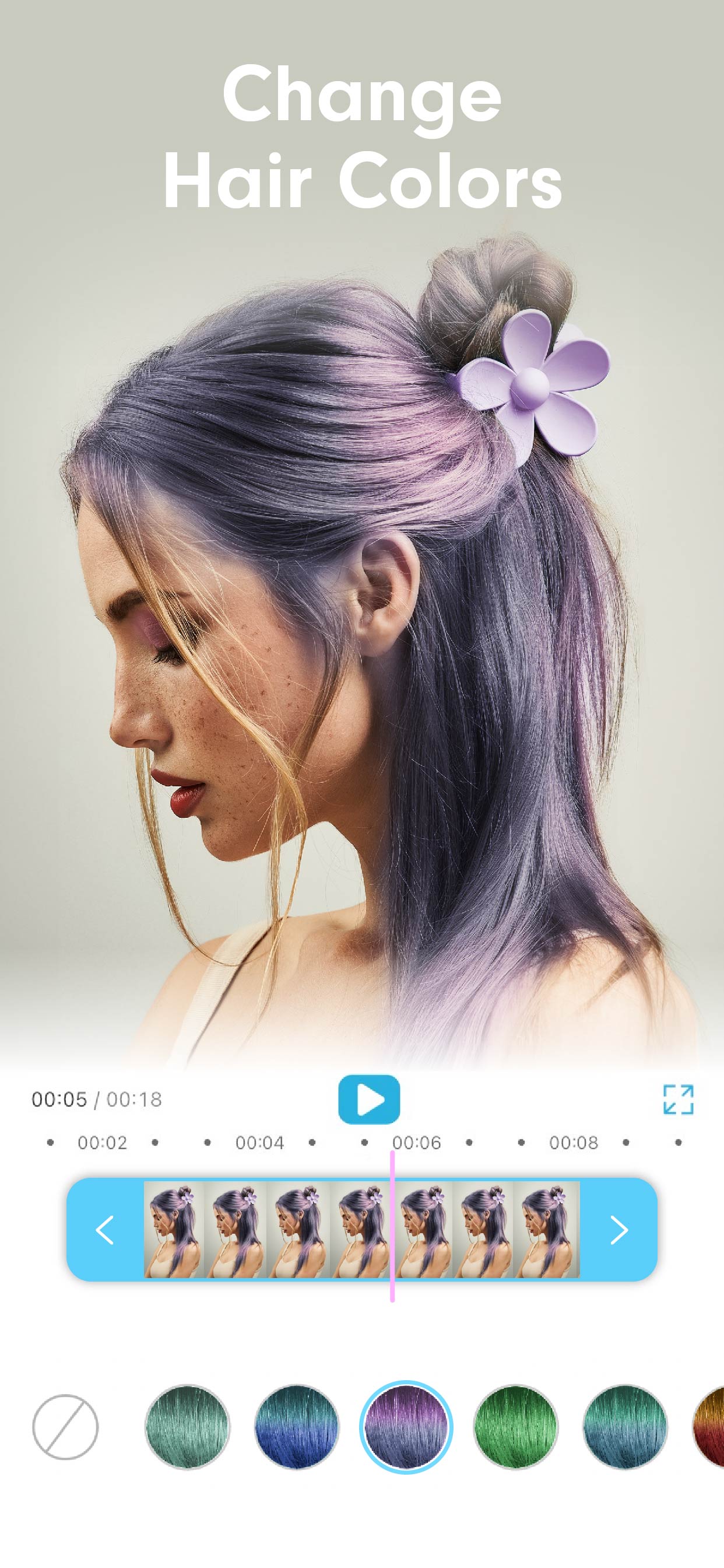Click the 00:02 timeline marker
Screen dimensions: 724x1568
[103, 1143]
